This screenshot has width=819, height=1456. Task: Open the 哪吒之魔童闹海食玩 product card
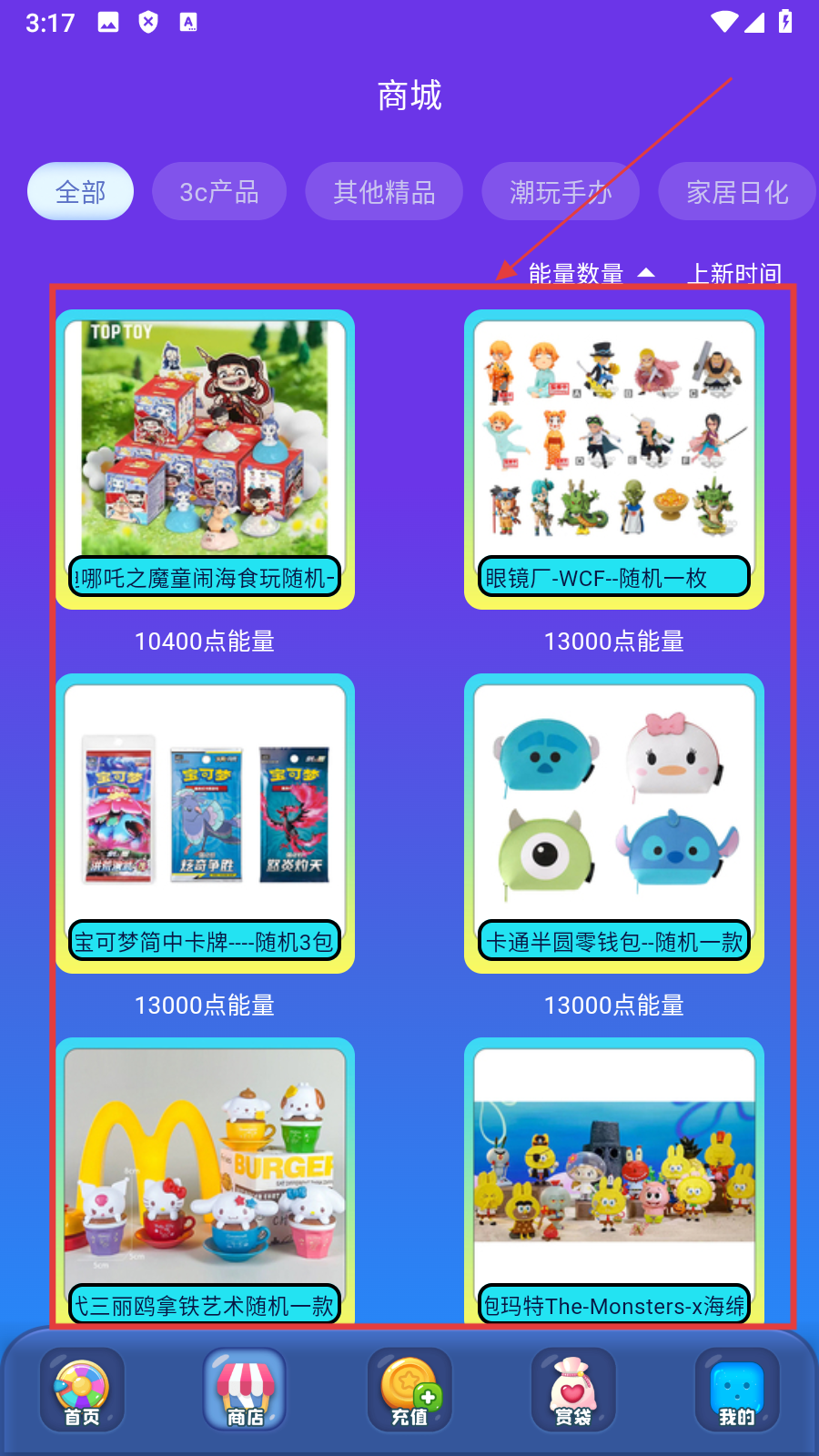[x=205, y=460]
